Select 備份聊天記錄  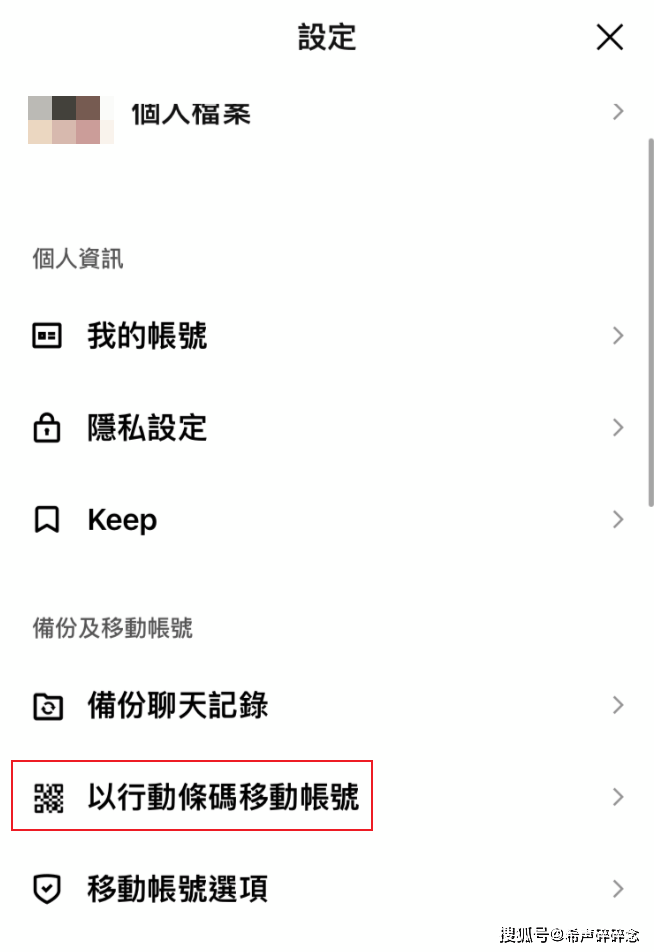click(177, 706)
